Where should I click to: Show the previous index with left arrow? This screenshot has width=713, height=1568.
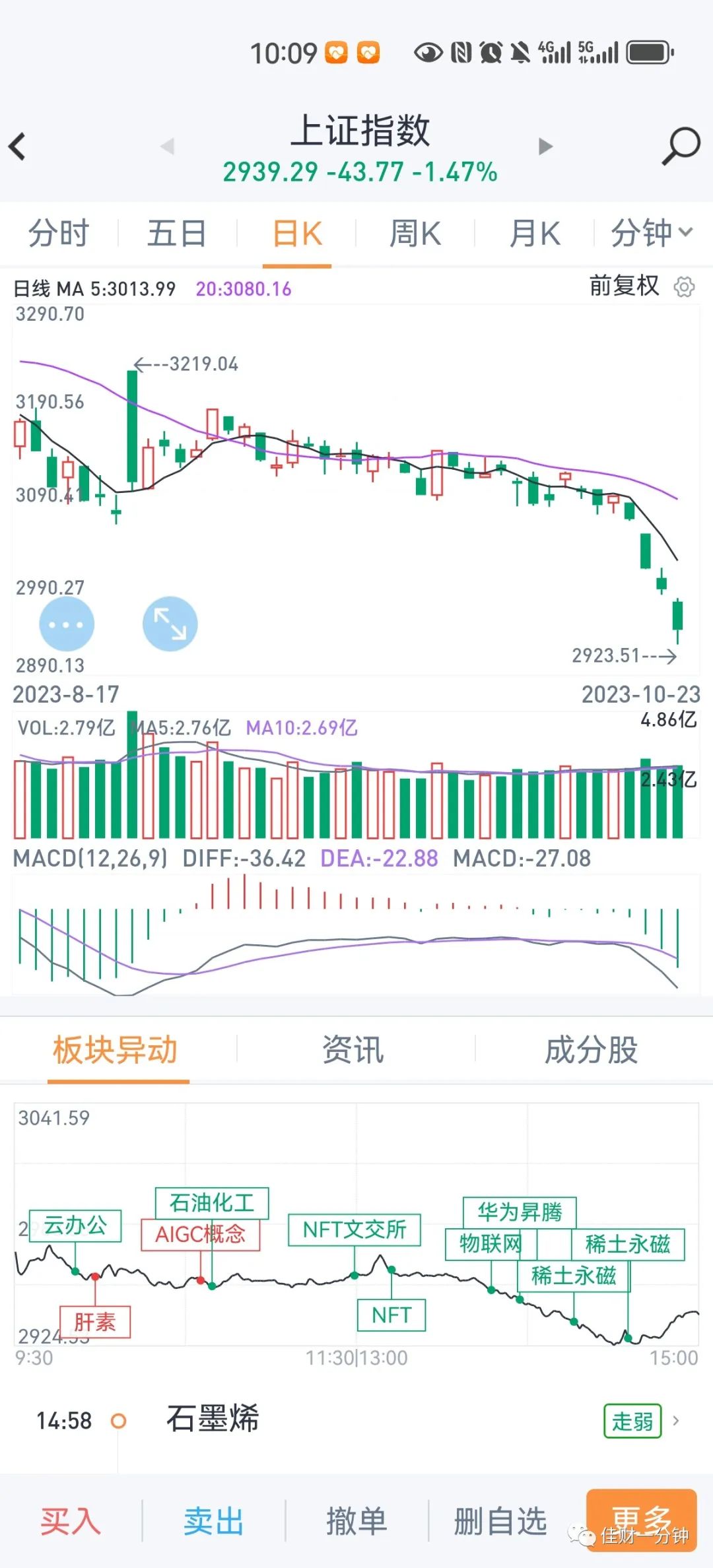168,146
